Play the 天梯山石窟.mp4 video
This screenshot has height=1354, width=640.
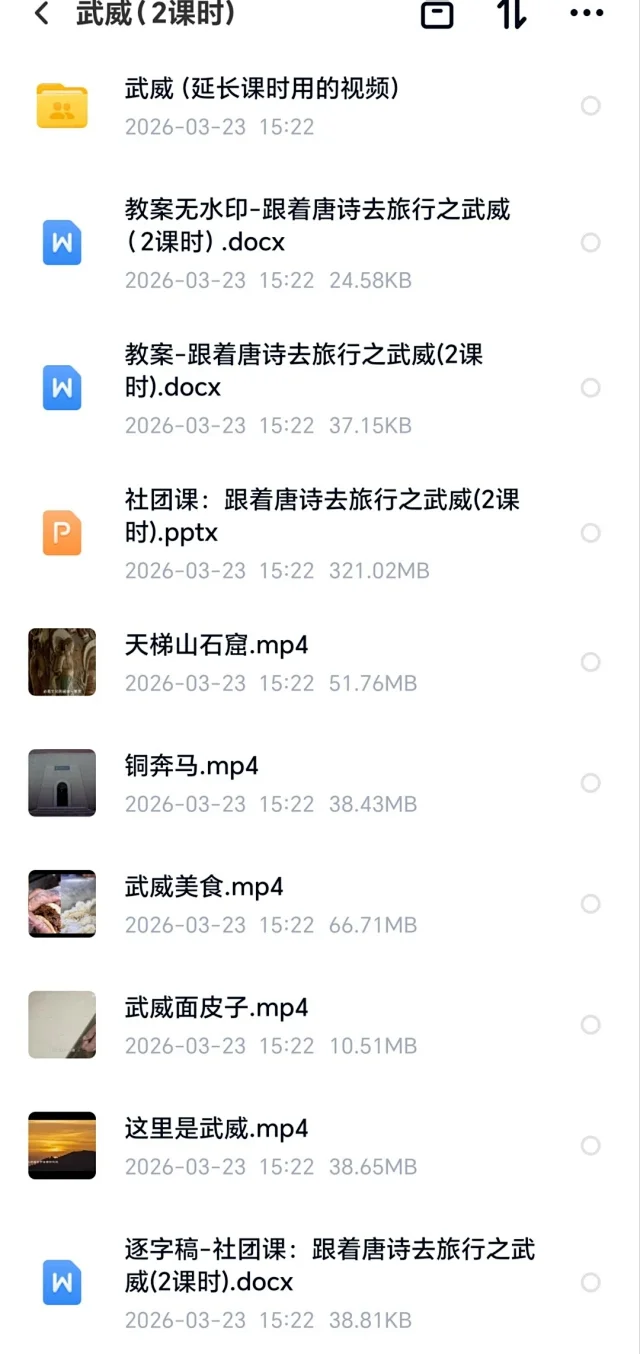[x=216, y=662]
